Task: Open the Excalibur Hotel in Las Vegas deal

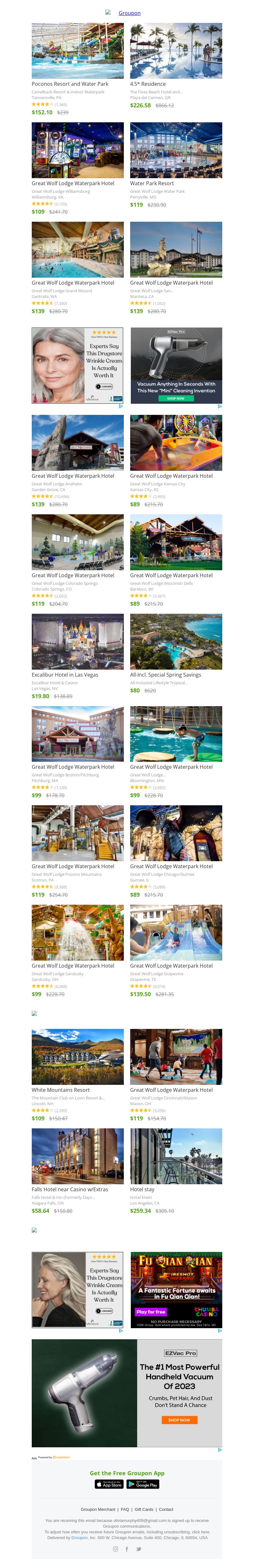Action: coord(77,641)
